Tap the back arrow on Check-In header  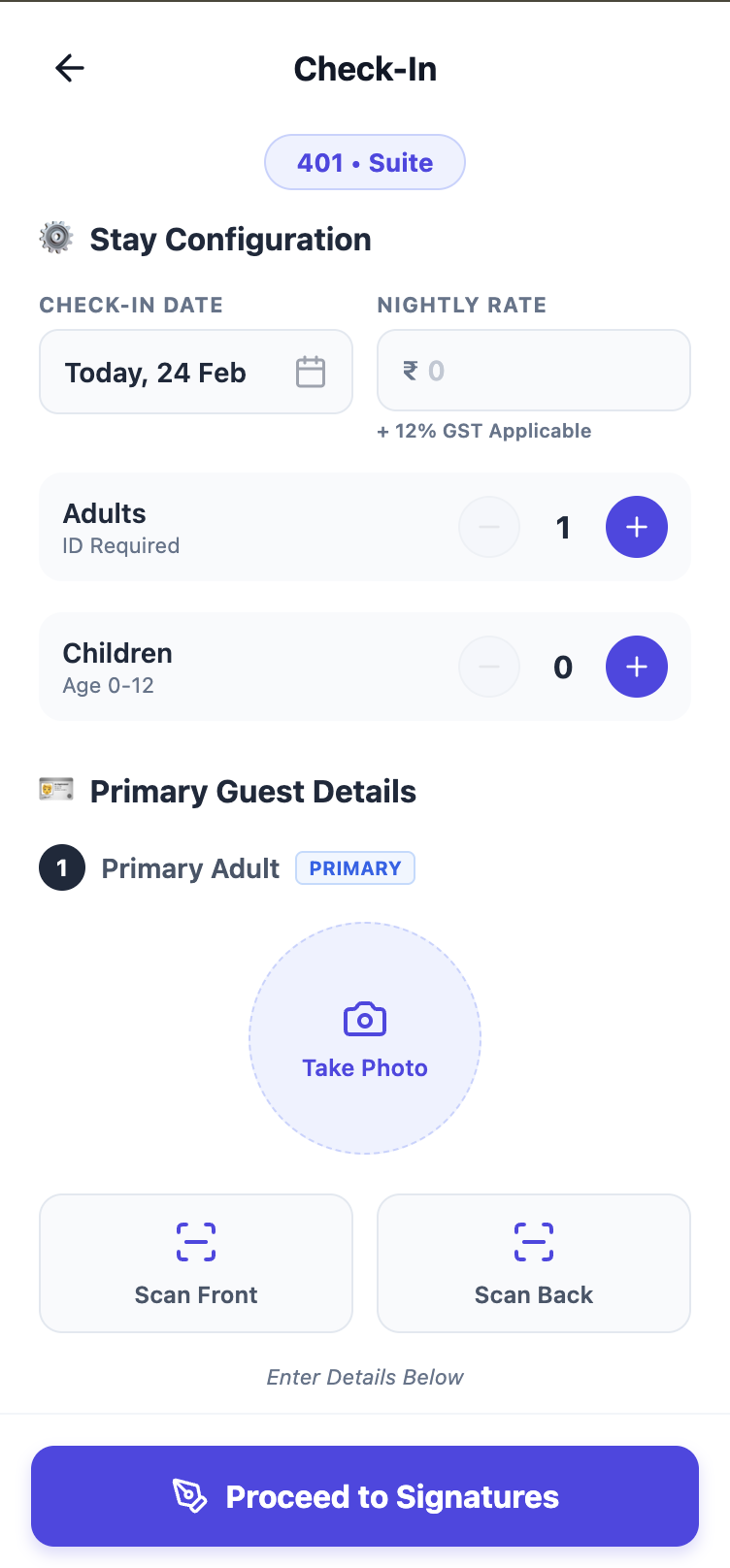point(69,68)
